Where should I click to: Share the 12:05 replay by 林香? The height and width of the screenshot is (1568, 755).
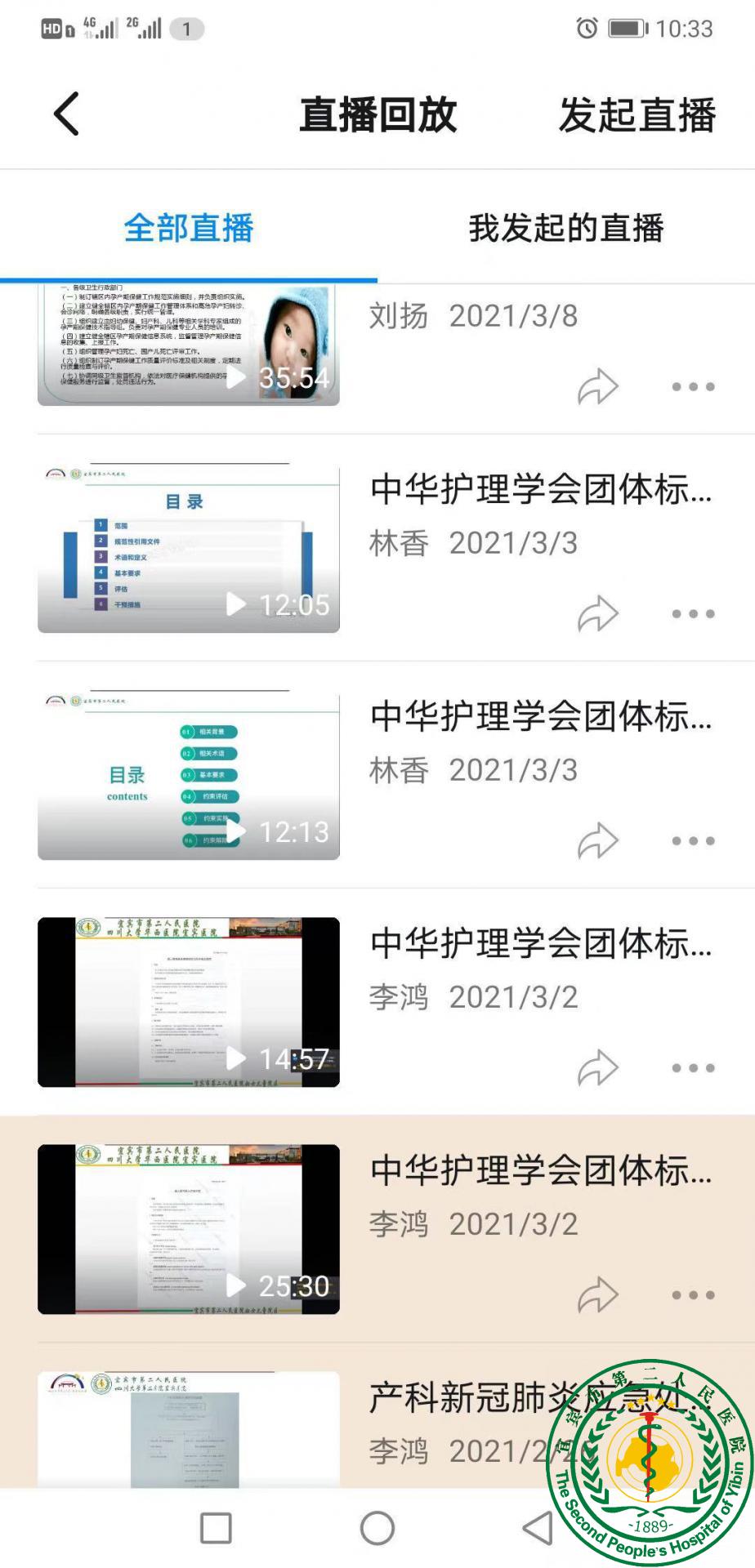[598, 614]
